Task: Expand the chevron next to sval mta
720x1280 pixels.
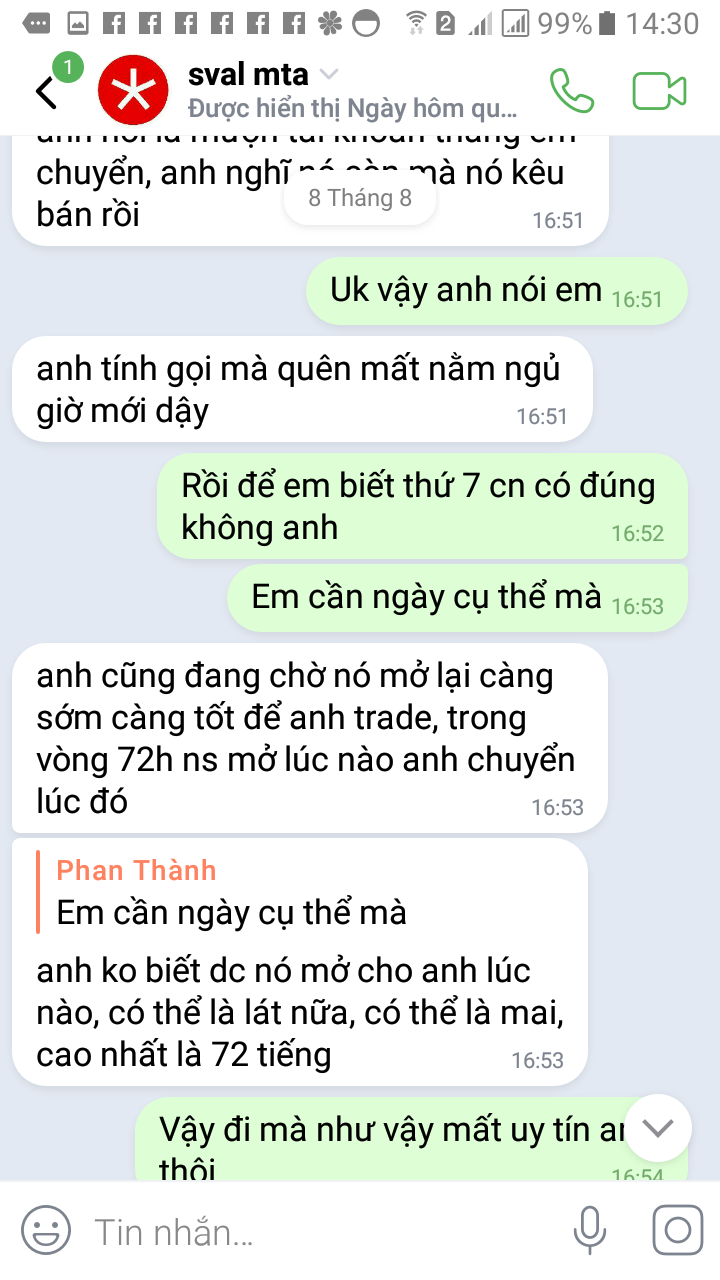Action: pos(328,74)
